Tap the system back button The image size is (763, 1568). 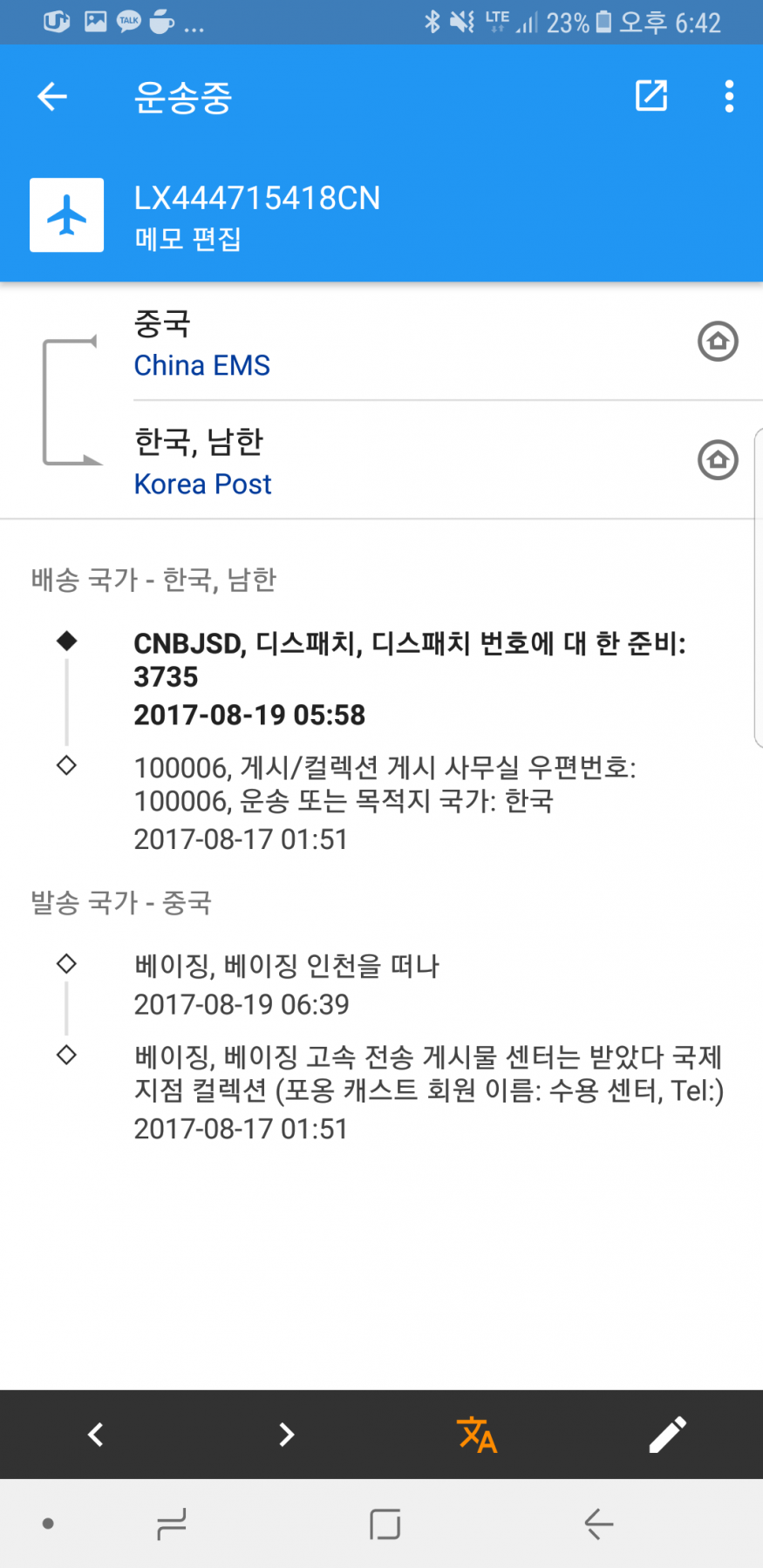click(598, 1524)
